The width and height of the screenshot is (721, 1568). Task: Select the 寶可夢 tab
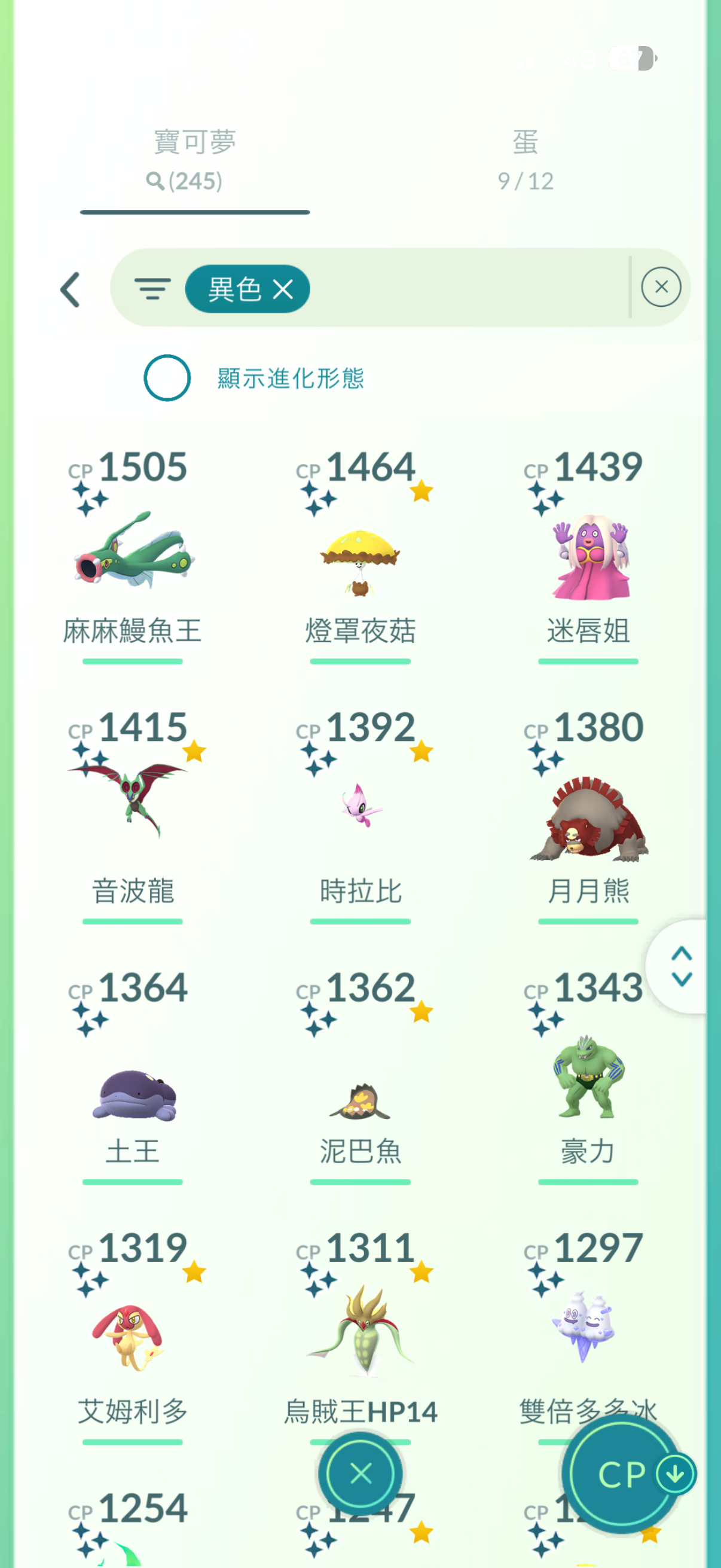pos(194,160)
